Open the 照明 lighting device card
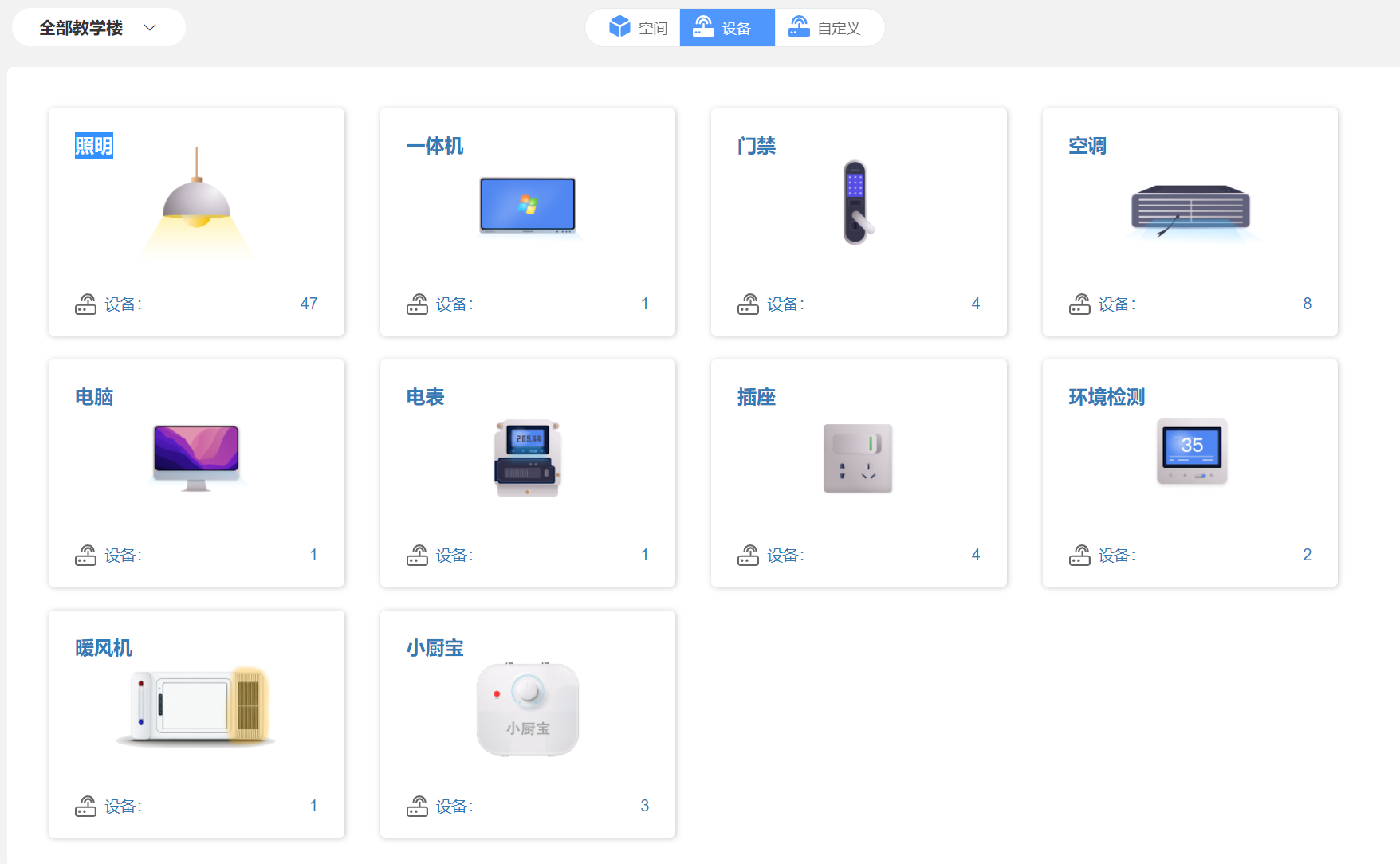Image resolution: width=1400 pixels, height=864 pixels. tap(196, 222)
